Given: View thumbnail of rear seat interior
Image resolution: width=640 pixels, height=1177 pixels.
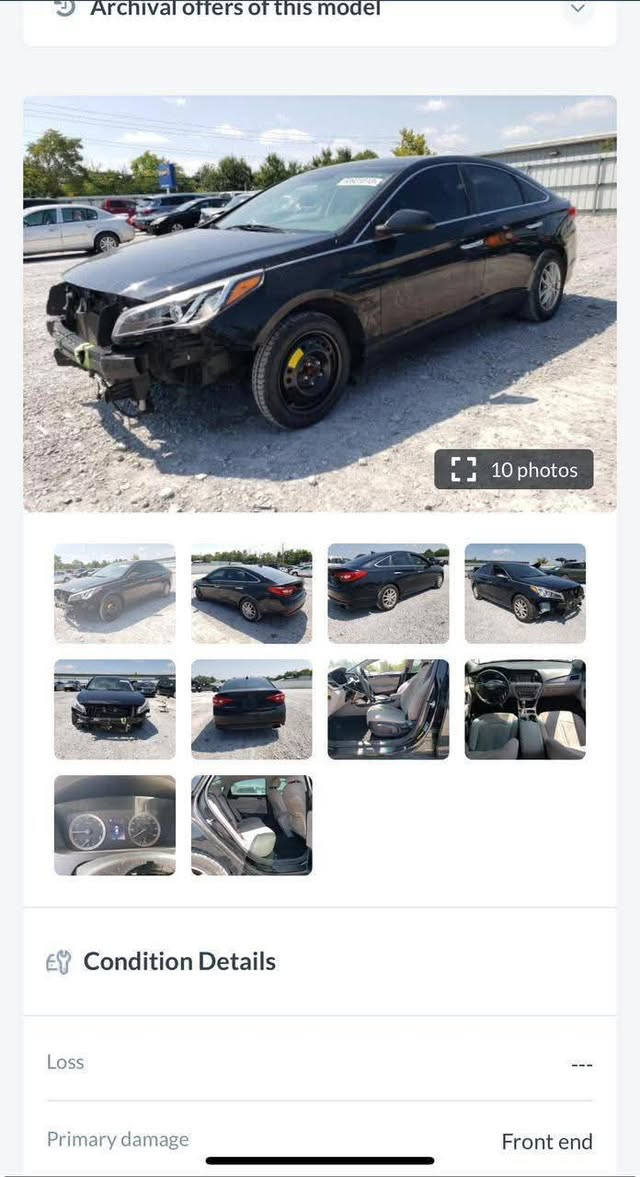Looking at the screenshot, I should [251, 825].
